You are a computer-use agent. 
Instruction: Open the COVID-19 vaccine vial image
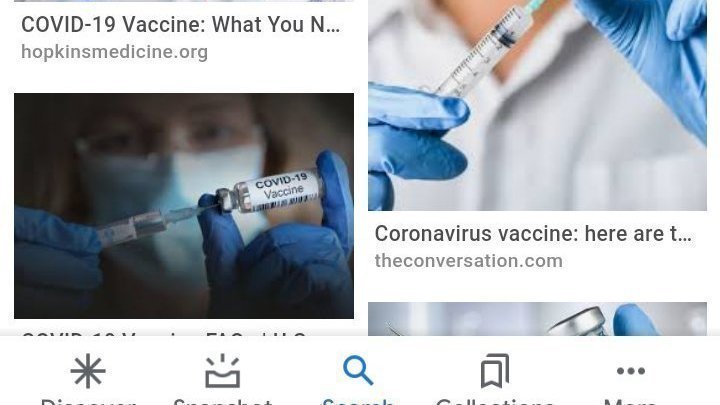tap(184, 205)
